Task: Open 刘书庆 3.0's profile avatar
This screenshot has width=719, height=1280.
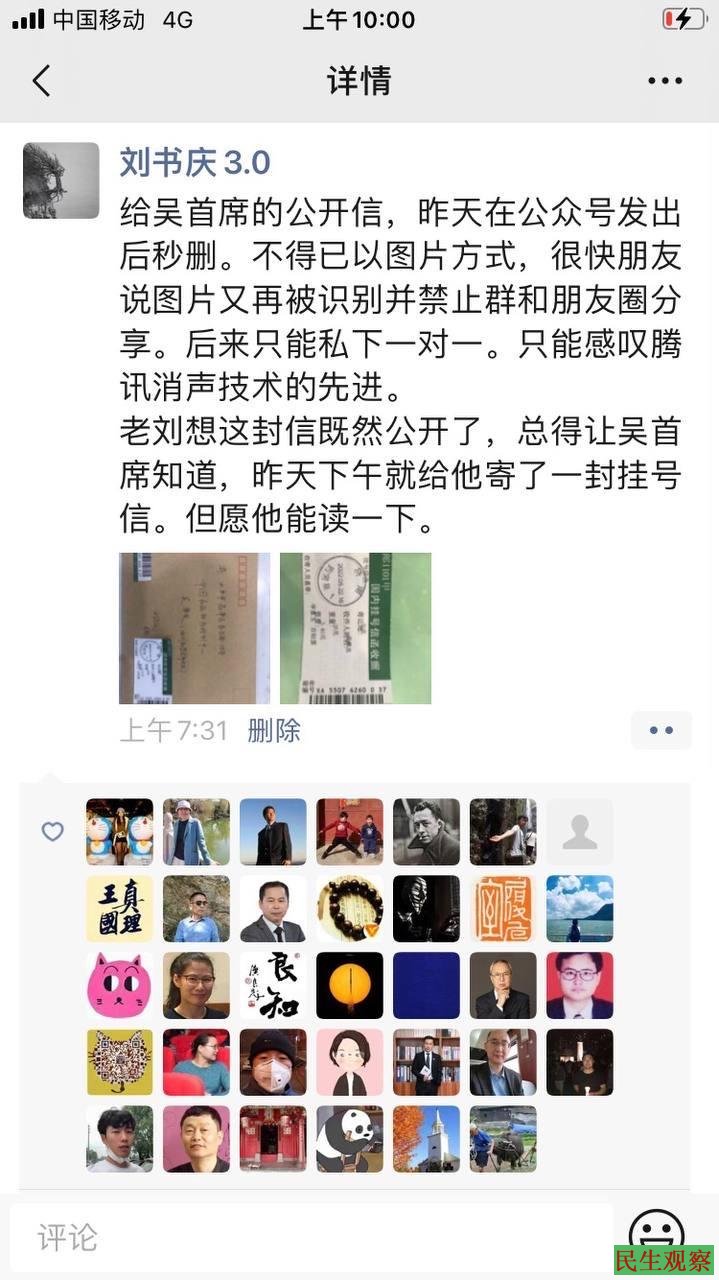Action: [x=61, y=180]
